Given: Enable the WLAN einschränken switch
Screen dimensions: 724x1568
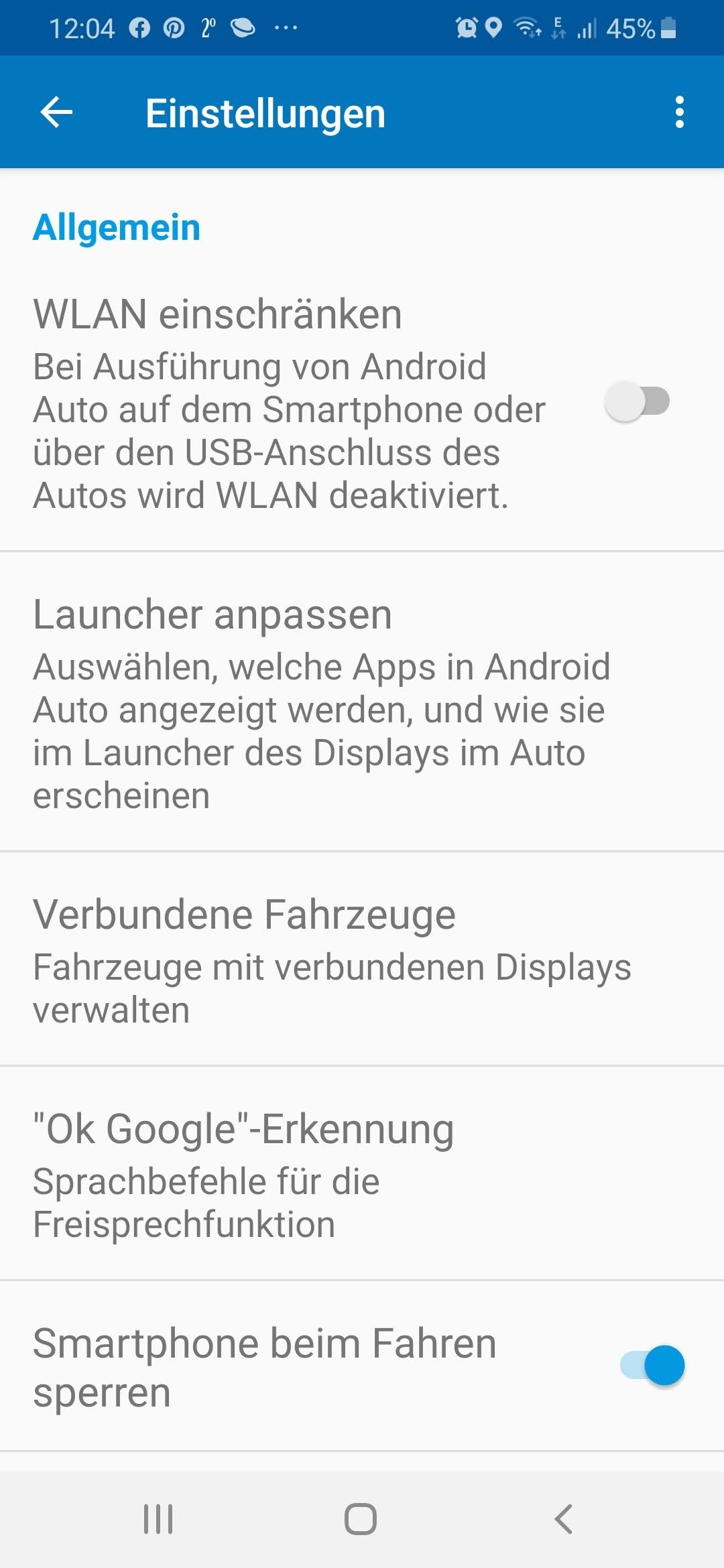Looking at the screenshot, I should (637, 401).
